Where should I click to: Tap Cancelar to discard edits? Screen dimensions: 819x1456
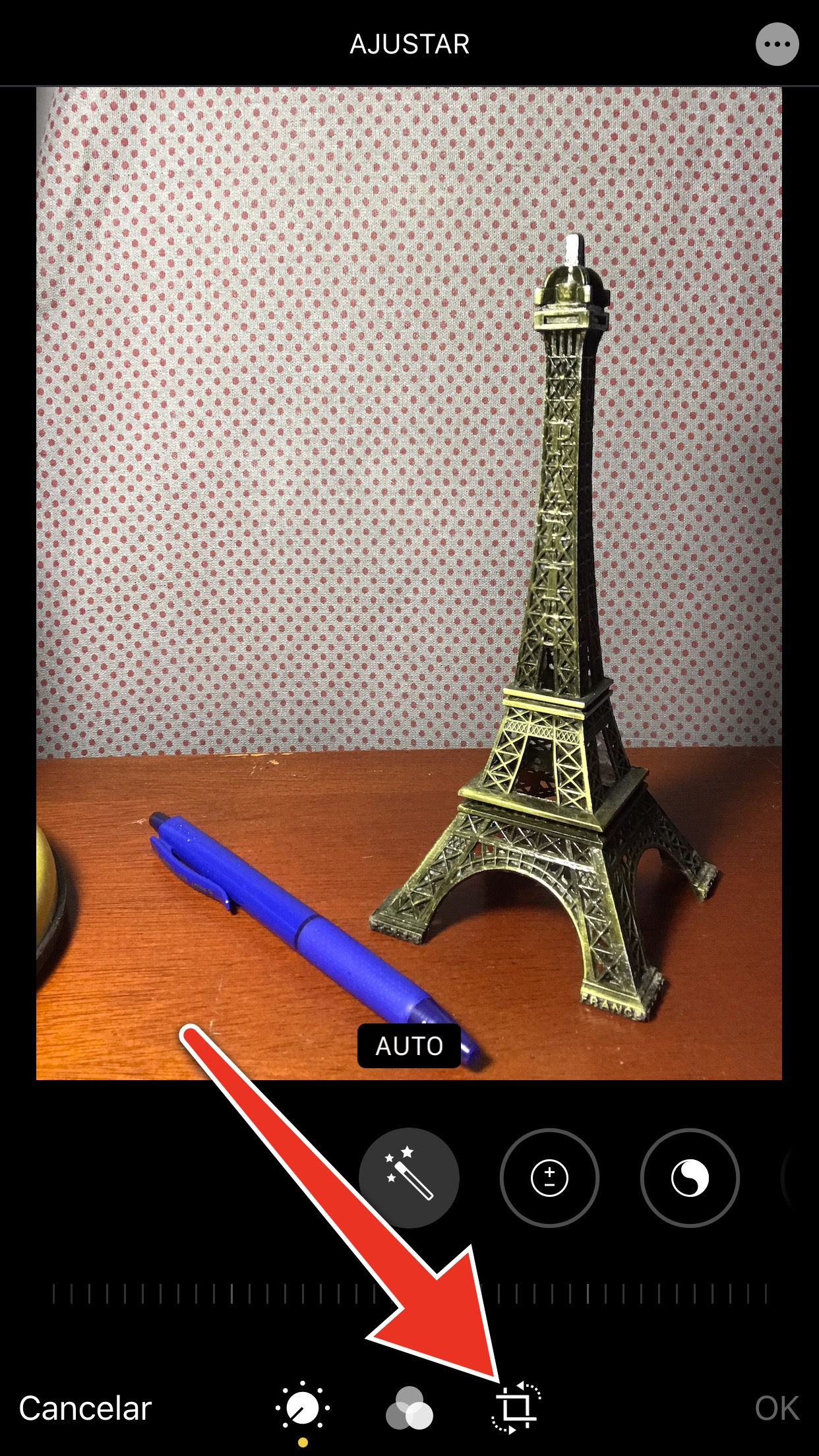click(85, 1408)
